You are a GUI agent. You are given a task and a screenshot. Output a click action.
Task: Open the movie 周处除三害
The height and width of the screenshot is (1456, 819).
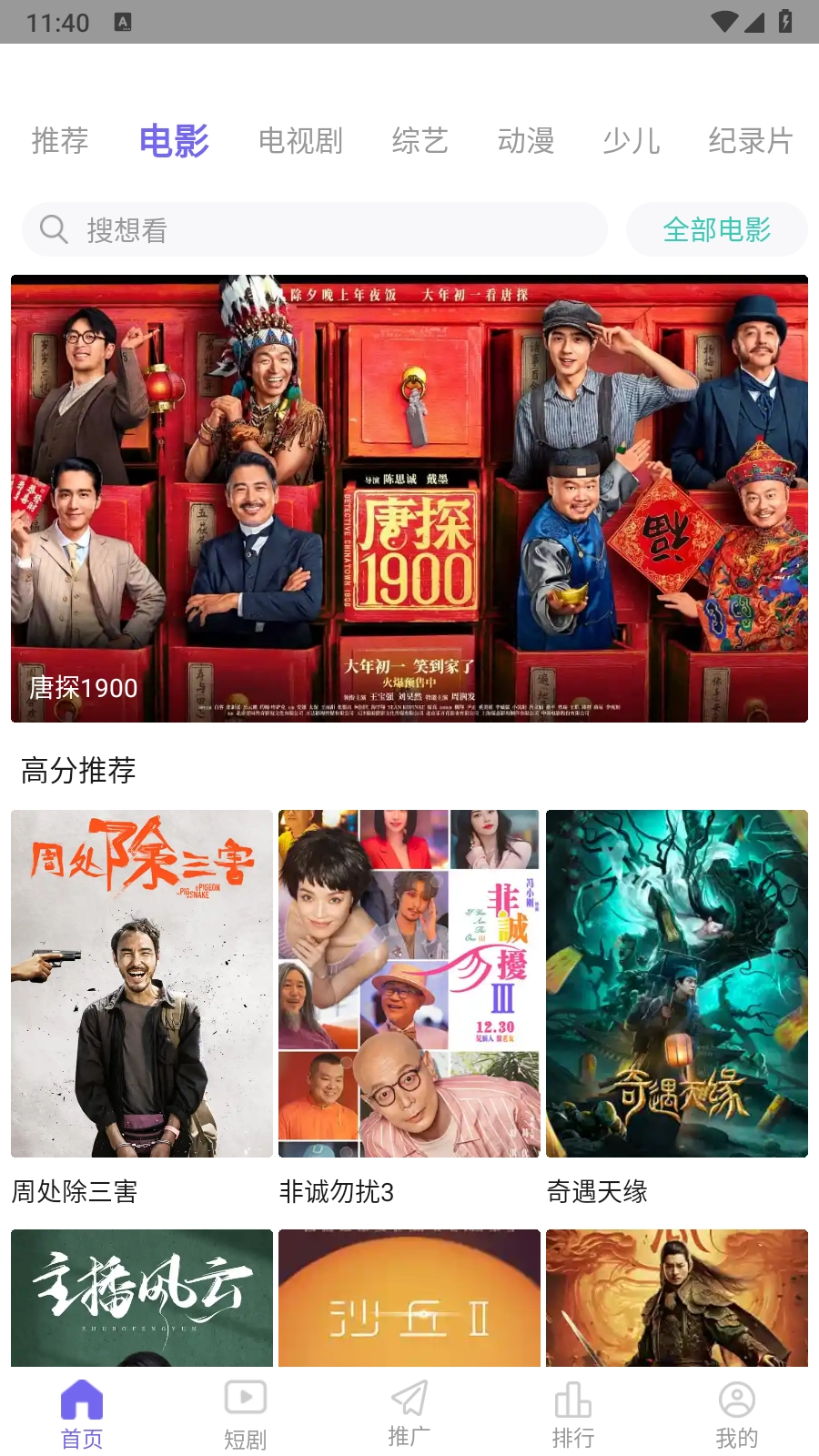(x=142, y=984)
